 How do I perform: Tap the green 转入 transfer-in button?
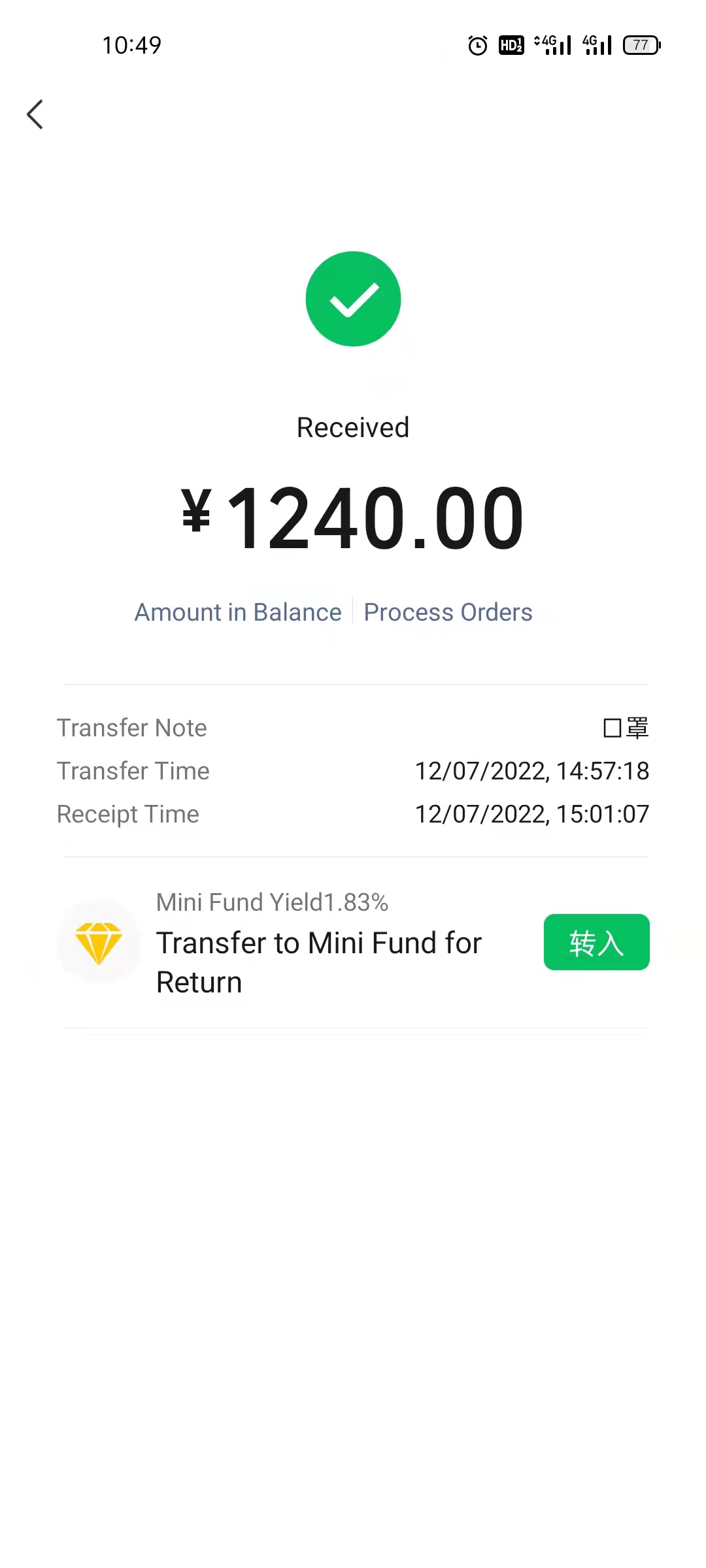(596, 942)
